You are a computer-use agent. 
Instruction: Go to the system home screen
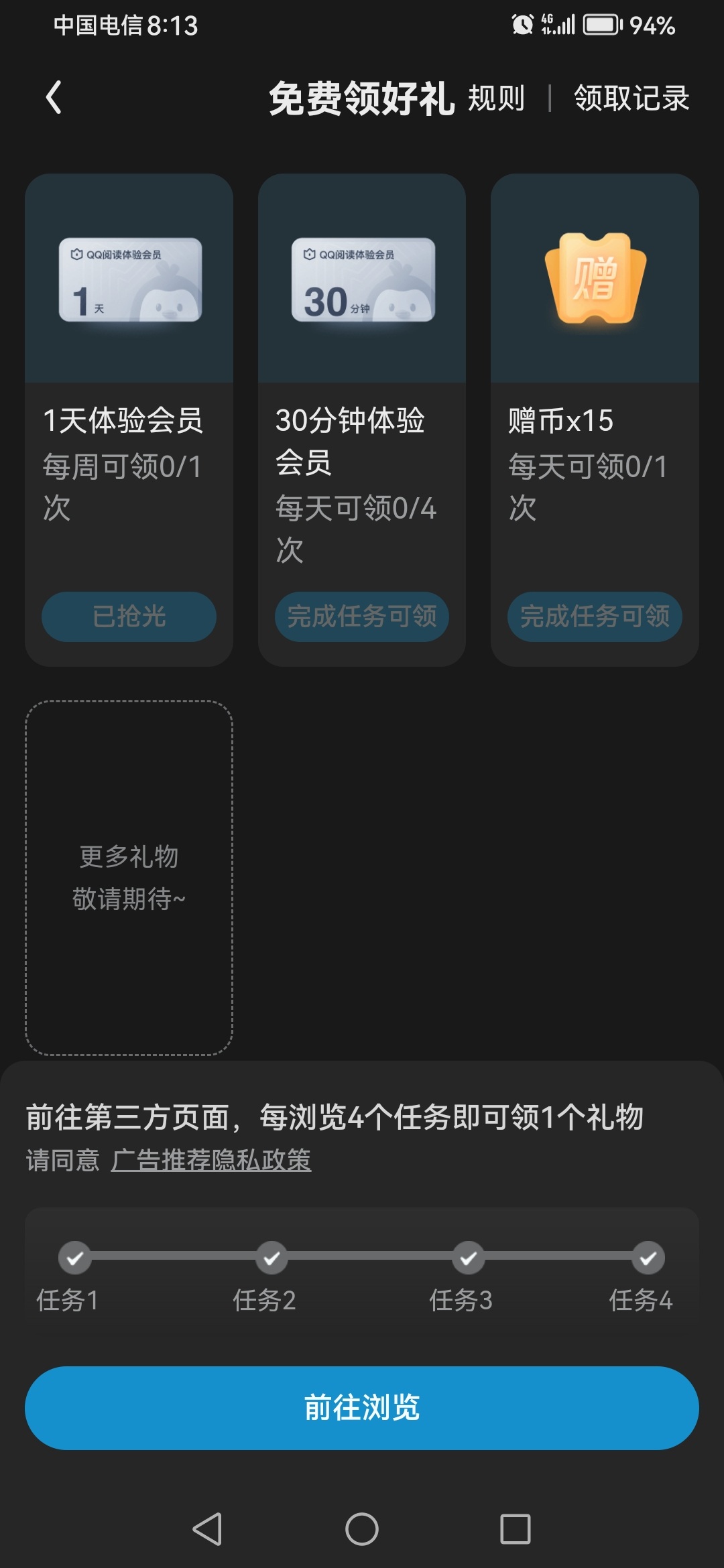click(362, 1529)
